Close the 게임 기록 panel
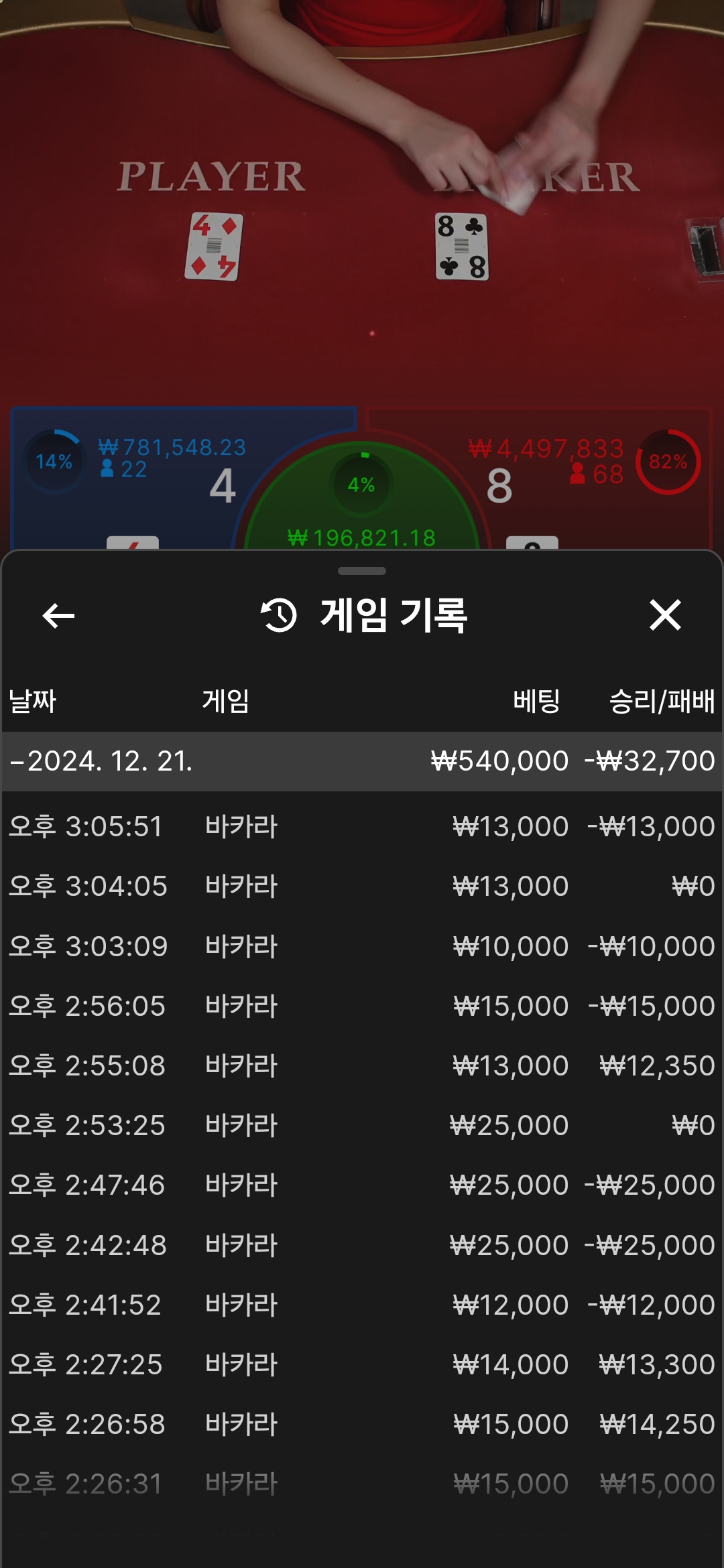Viewport: 724px width, 1568px height. (665, 615)
